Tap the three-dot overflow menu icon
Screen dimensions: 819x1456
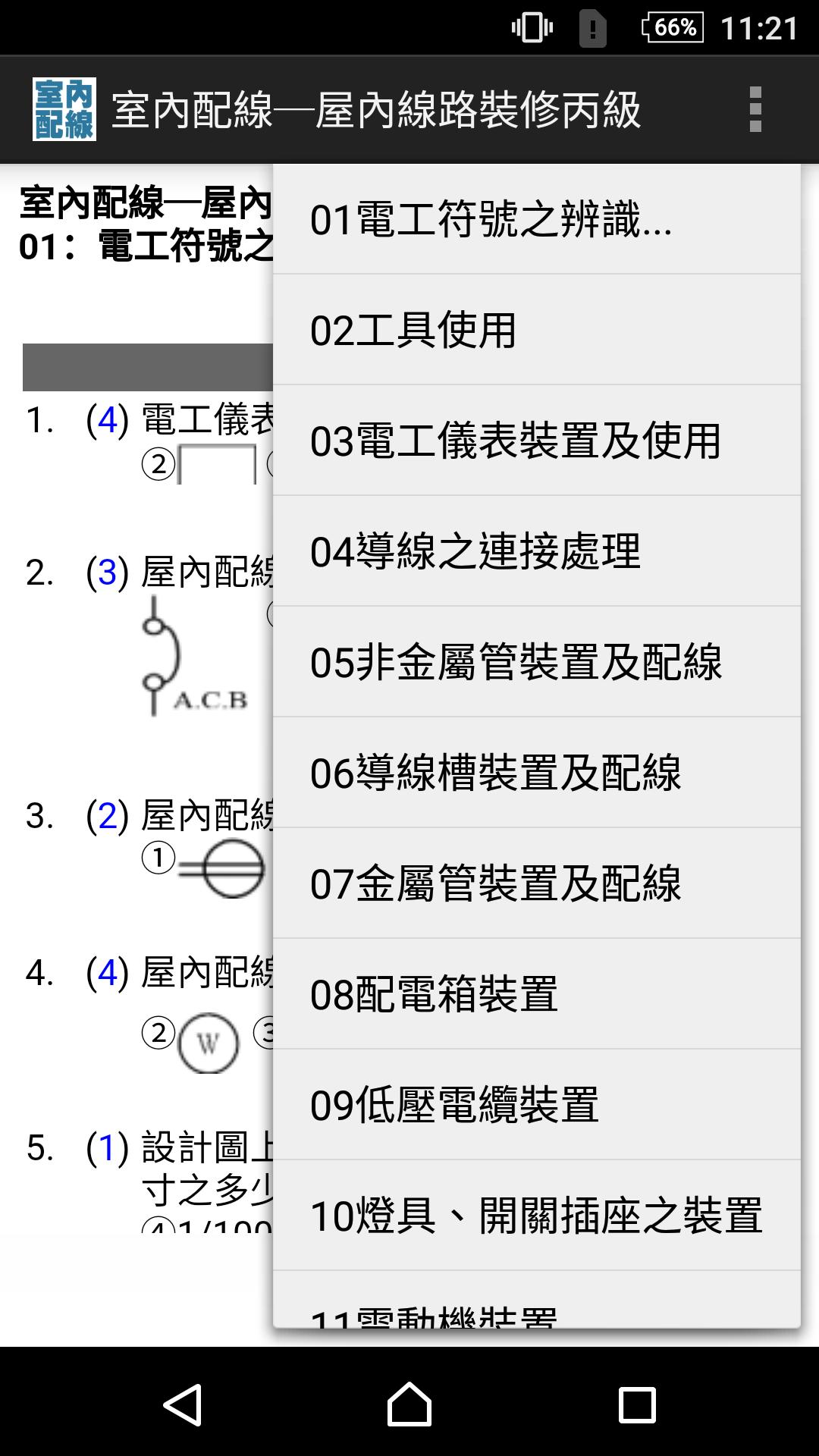tap(755, 110)
